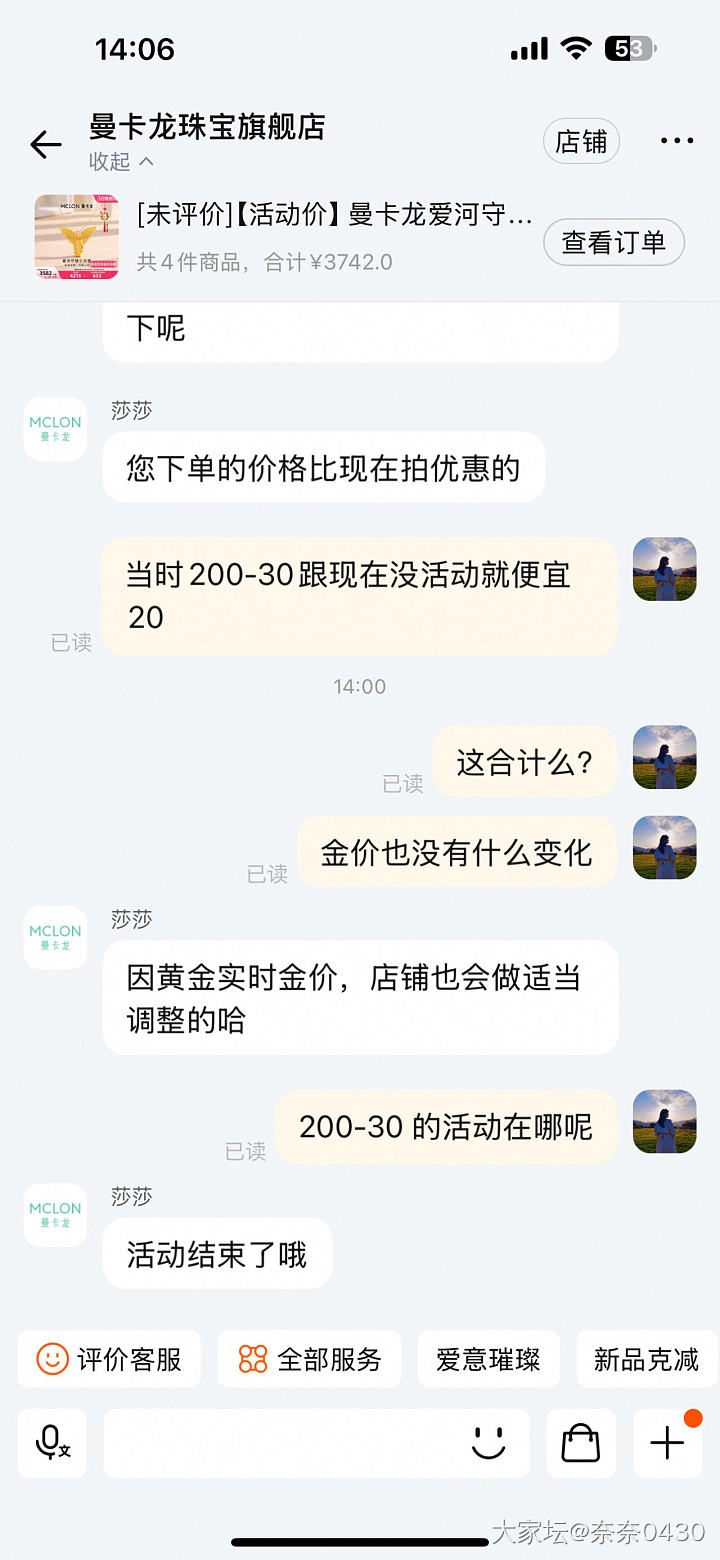Viewport: 720px width, 1560px height.
Task: Open the 曼卡龙爱河守 product order card
Action: (x=334, y=215)
